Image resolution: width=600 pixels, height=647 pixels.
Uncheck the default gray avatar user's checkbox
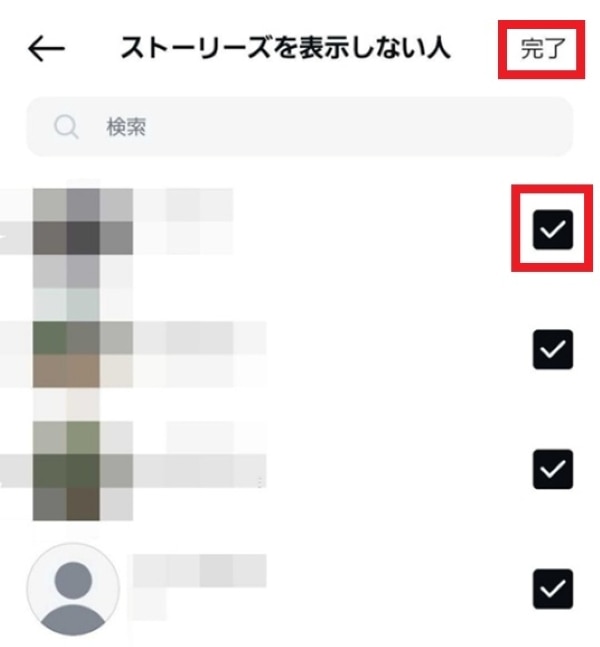coord(552,587)
